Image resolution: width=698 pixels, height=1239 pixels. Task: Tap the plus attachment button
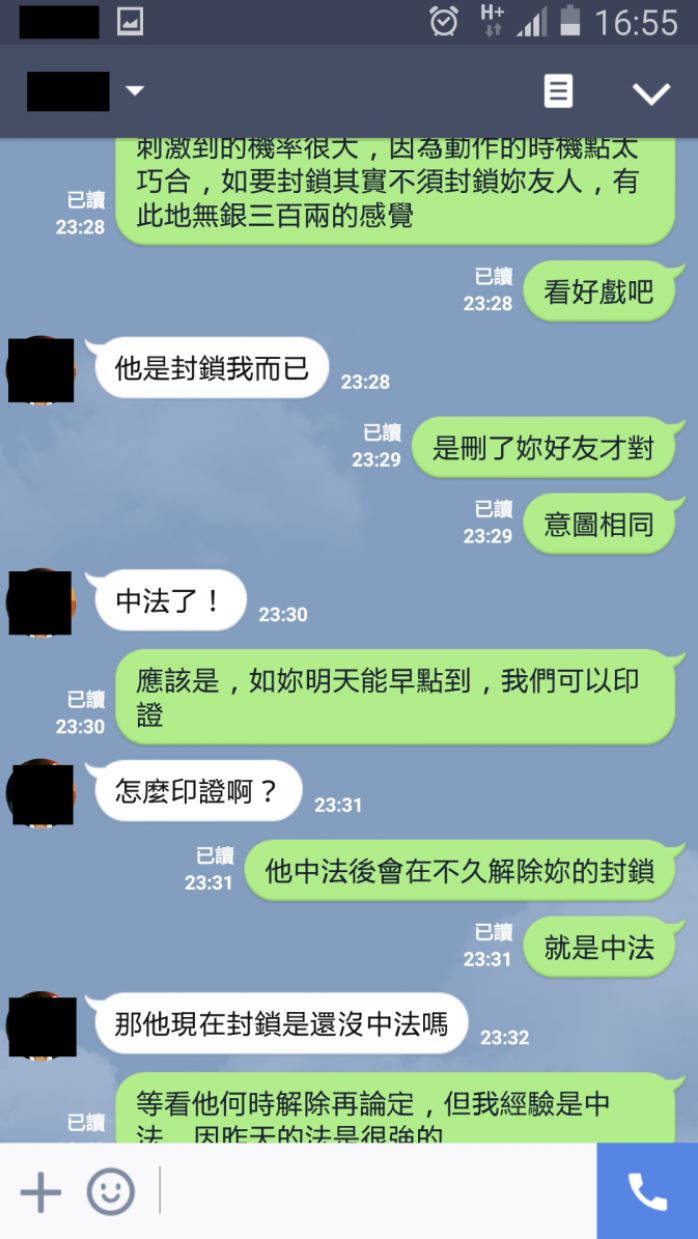pyautogui.click(x=40, y=1191)
